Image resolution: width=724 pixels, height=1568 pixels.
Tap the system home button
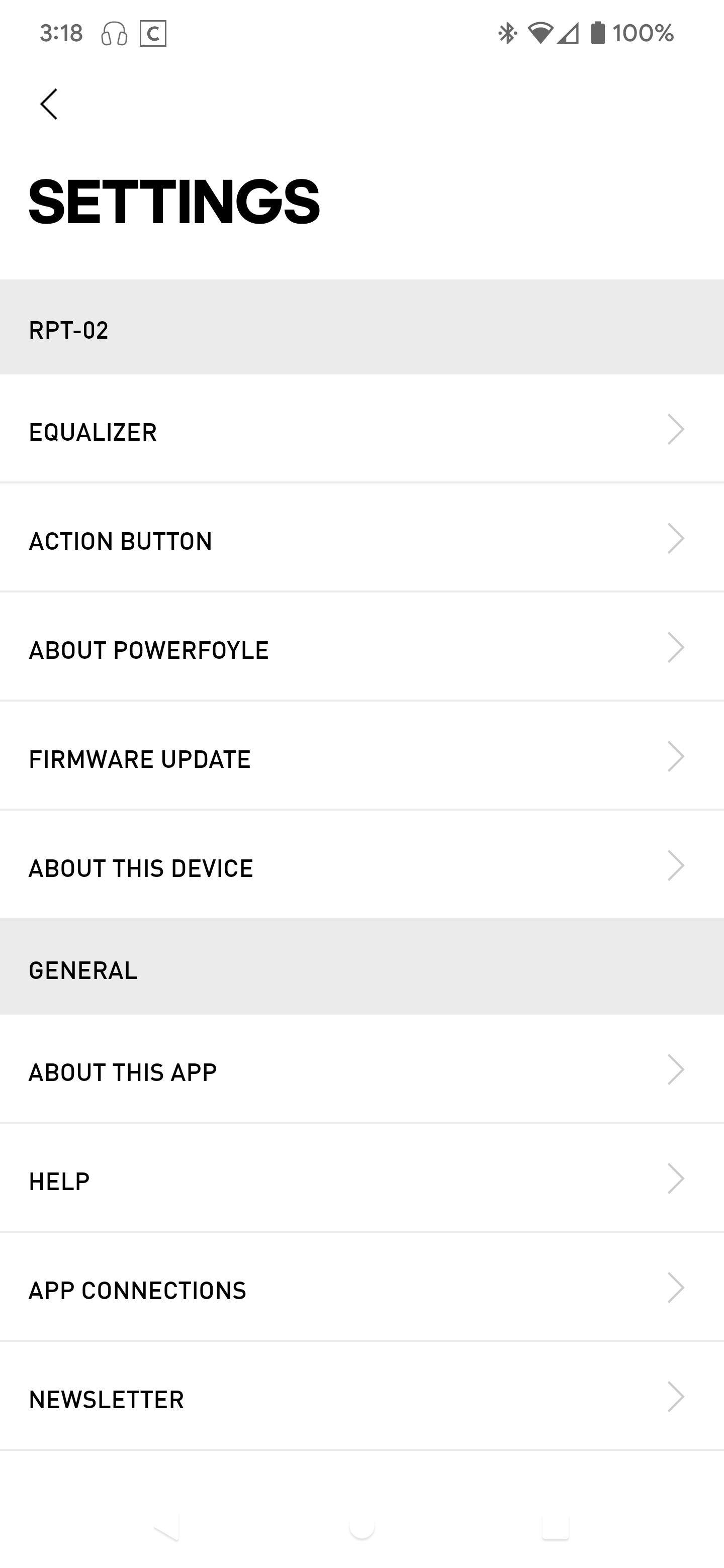361,1527
